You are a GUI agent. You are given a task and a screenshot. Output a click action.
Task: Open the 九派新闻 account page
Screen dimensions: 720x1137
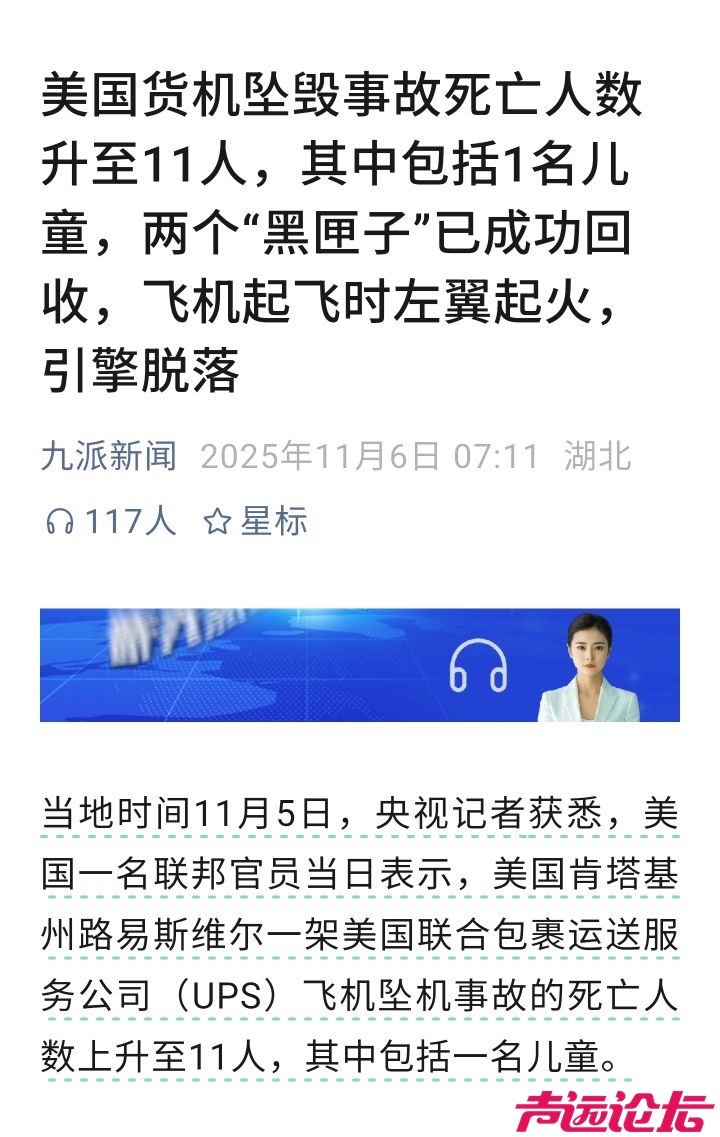pyautogui.click(x=108, y=456)
